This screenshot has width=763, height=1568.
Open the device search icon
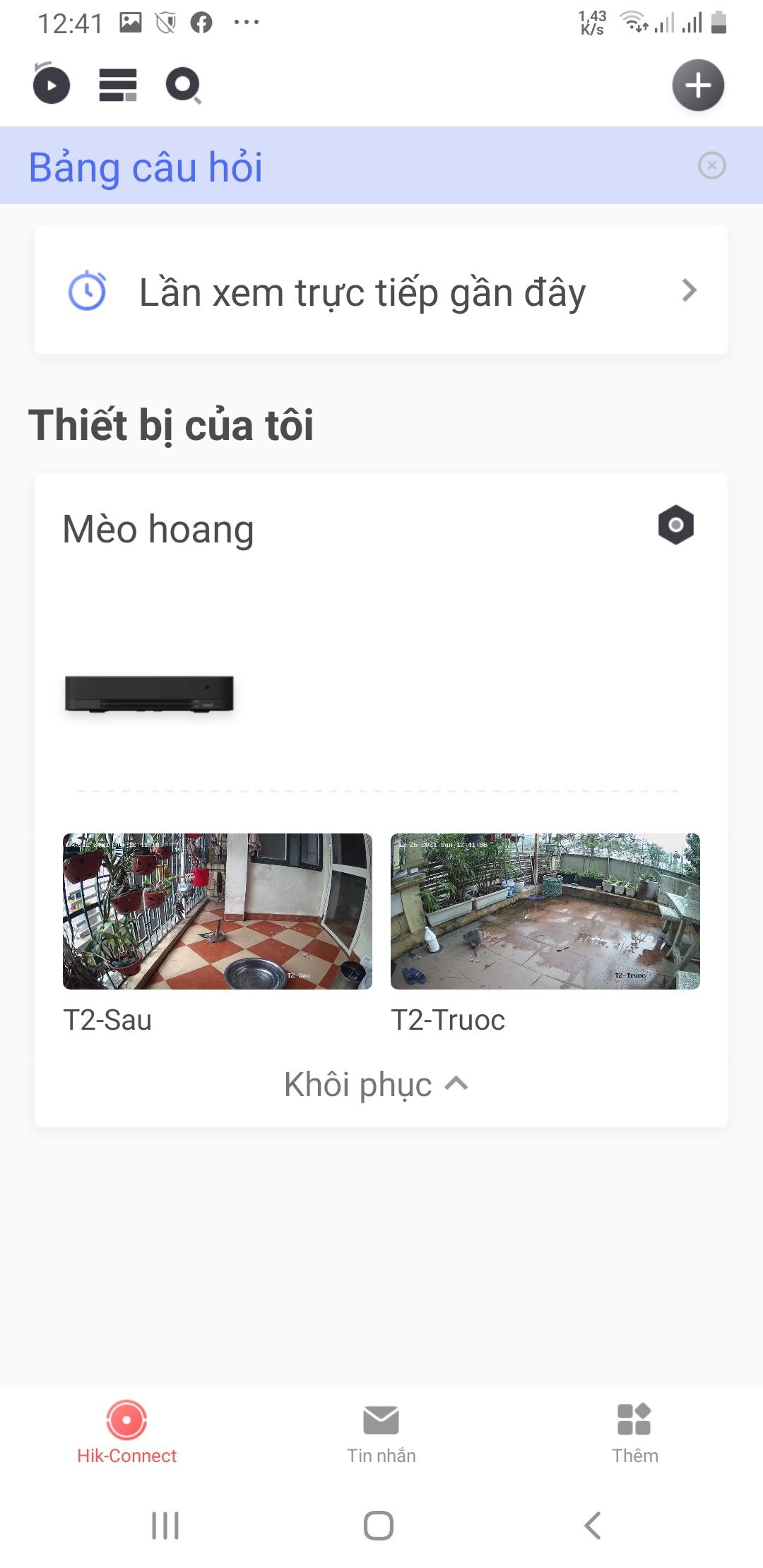pyautogui.click(x=183, y=85)
